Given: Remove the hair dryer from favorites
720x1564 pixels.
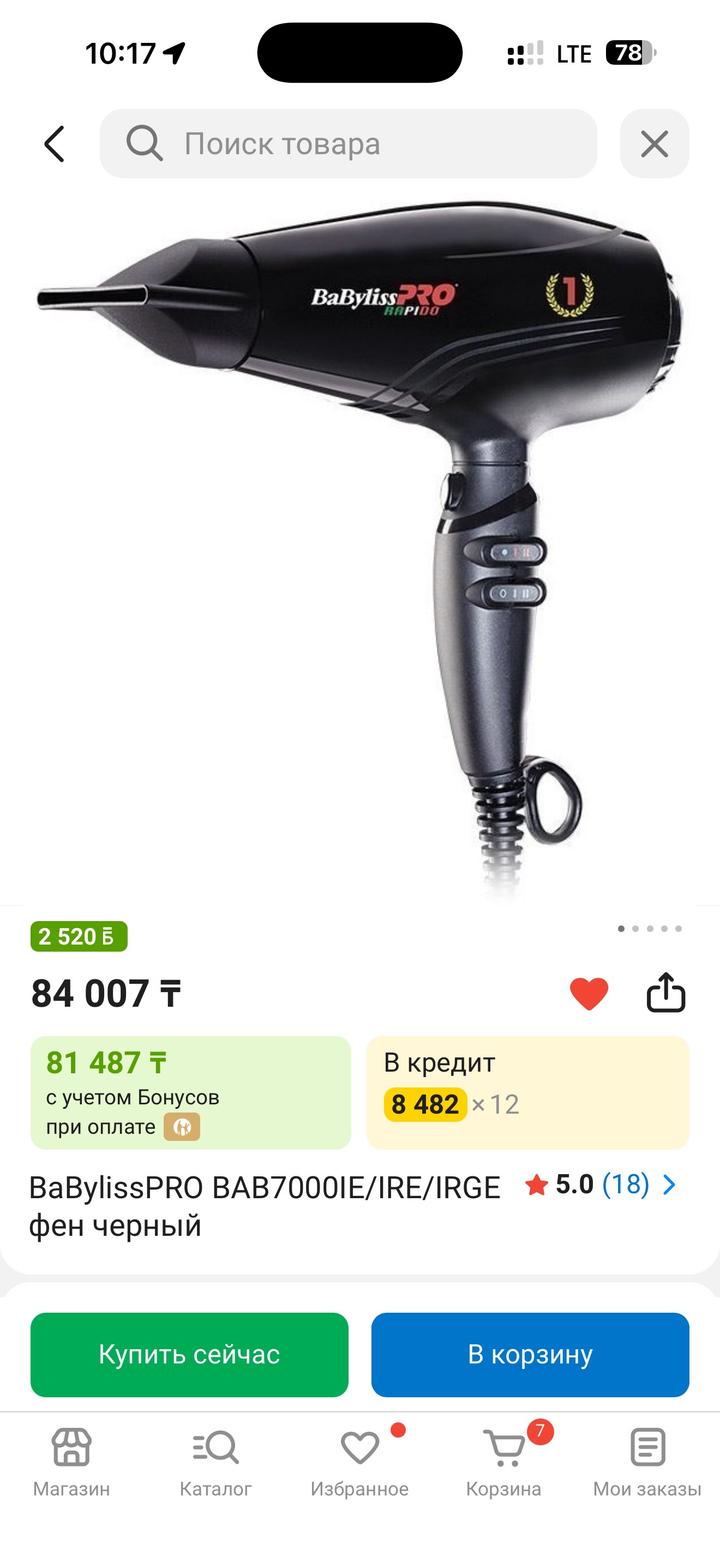Looking at the screenshot, I should click(589, 993).
